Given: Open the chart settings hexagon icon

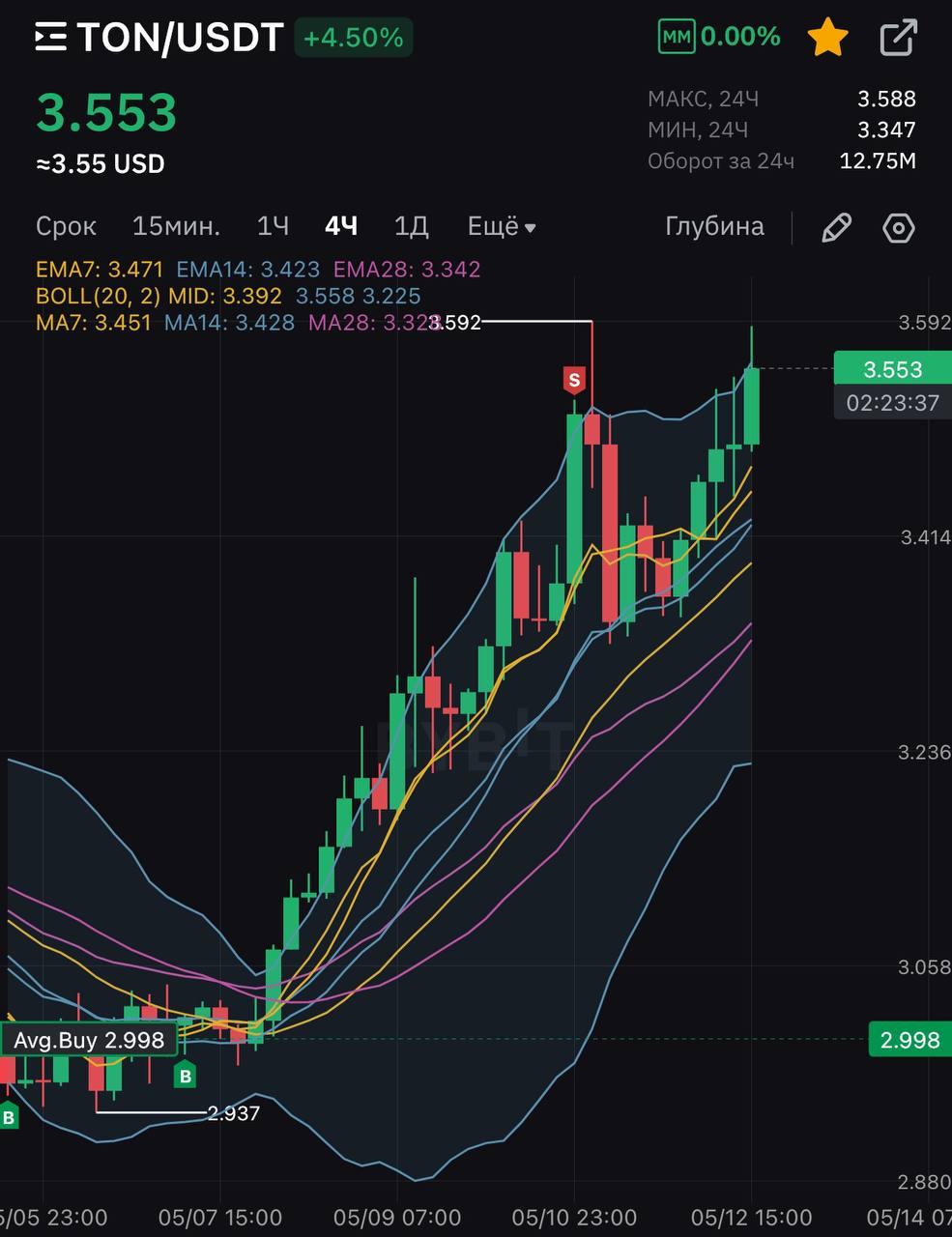Looking at the screenshot, I should click(899, 228).
